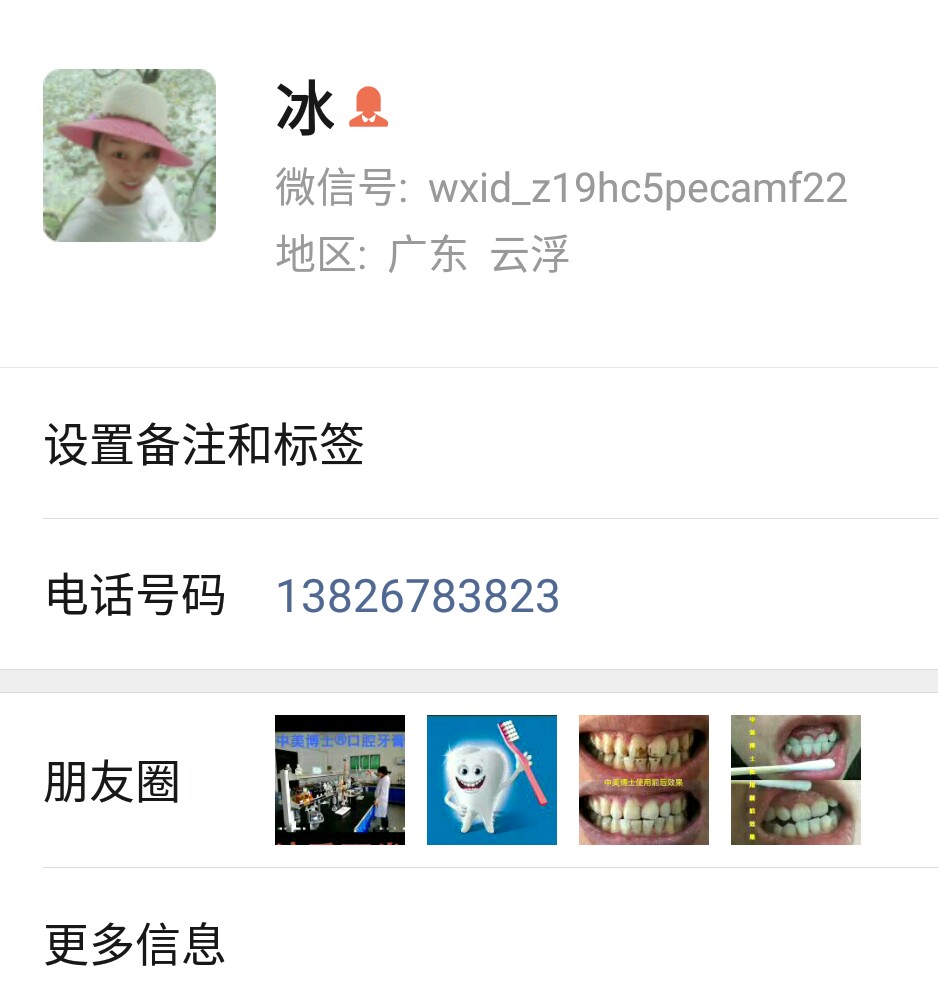View 冰's profile avatar photo
The image size is (938, 993).
[129, 155]
